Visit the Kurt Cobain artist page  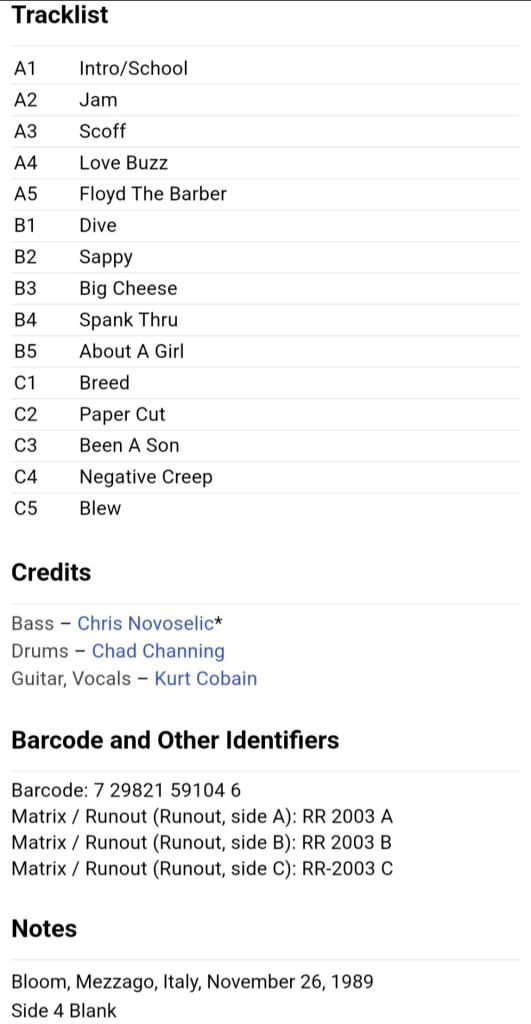tap(206, 678)
